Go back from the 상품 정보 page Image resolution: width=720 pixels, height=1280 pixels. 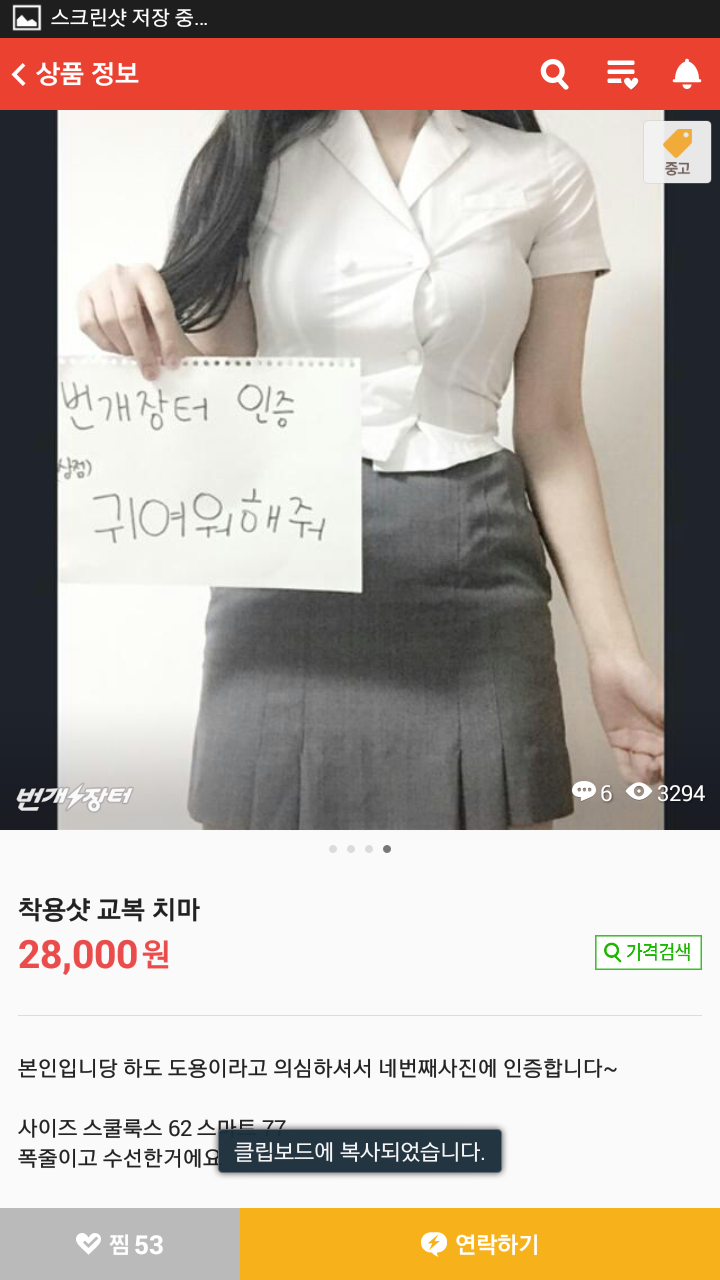[x=20, y=74]
